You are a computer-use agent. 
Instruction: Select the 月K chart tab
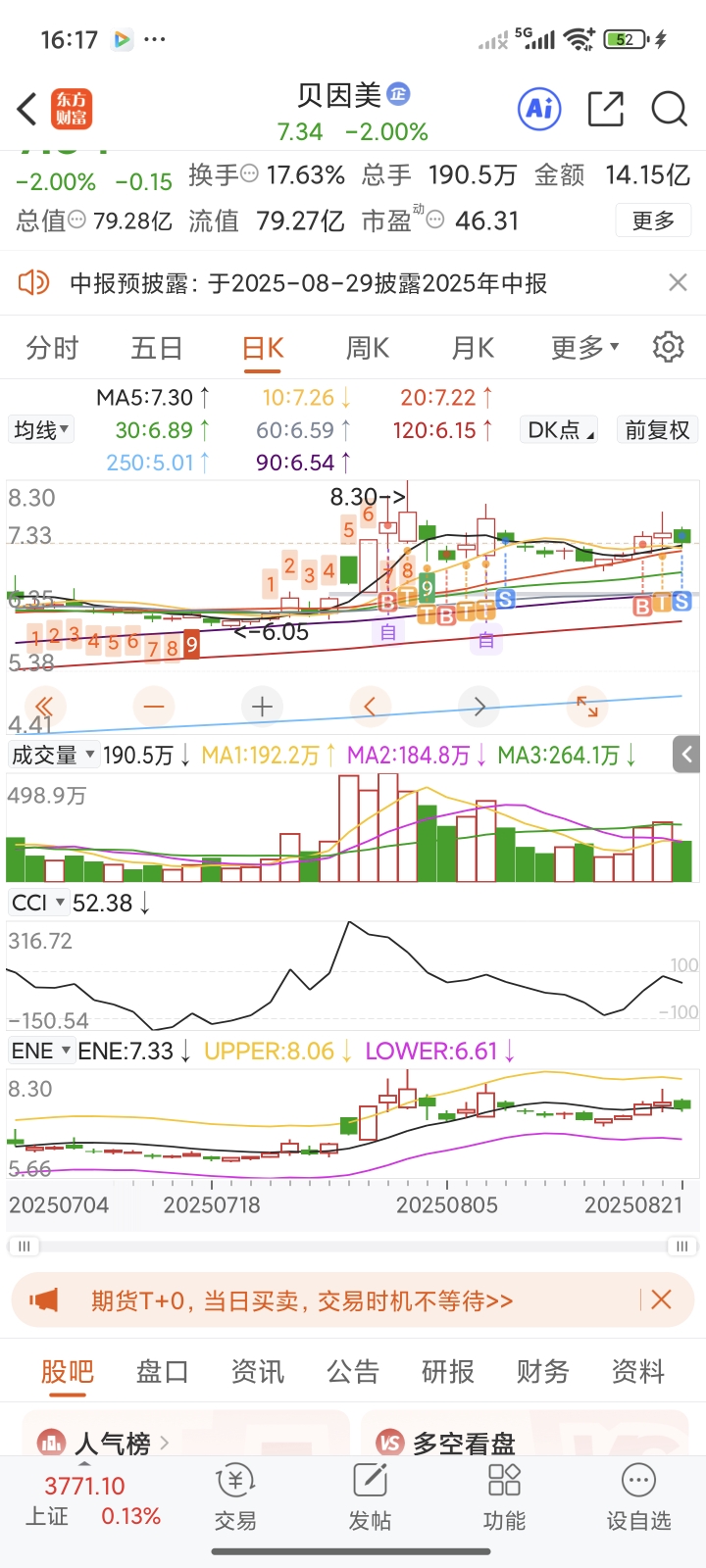click(473, 348)
